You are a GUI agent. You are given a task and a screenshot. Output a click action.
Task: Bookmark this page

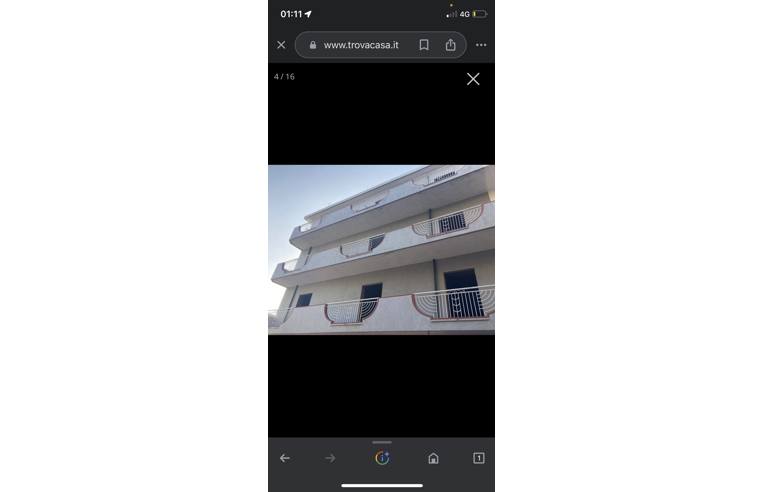tap(424, 45)
